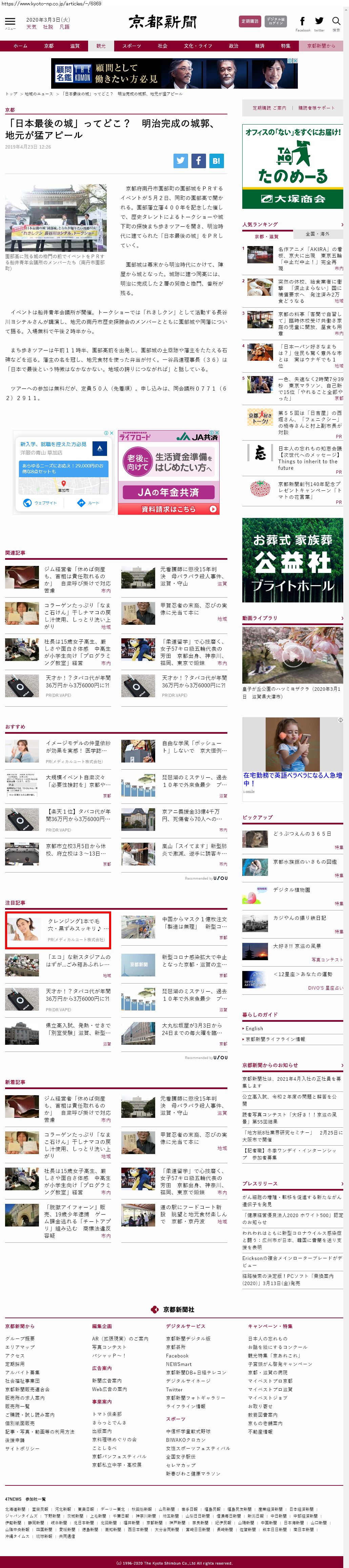Select the 全国・海外 ranking tab
The width and height of the screenshot is (349, 1568).
(x=317, y=234)
